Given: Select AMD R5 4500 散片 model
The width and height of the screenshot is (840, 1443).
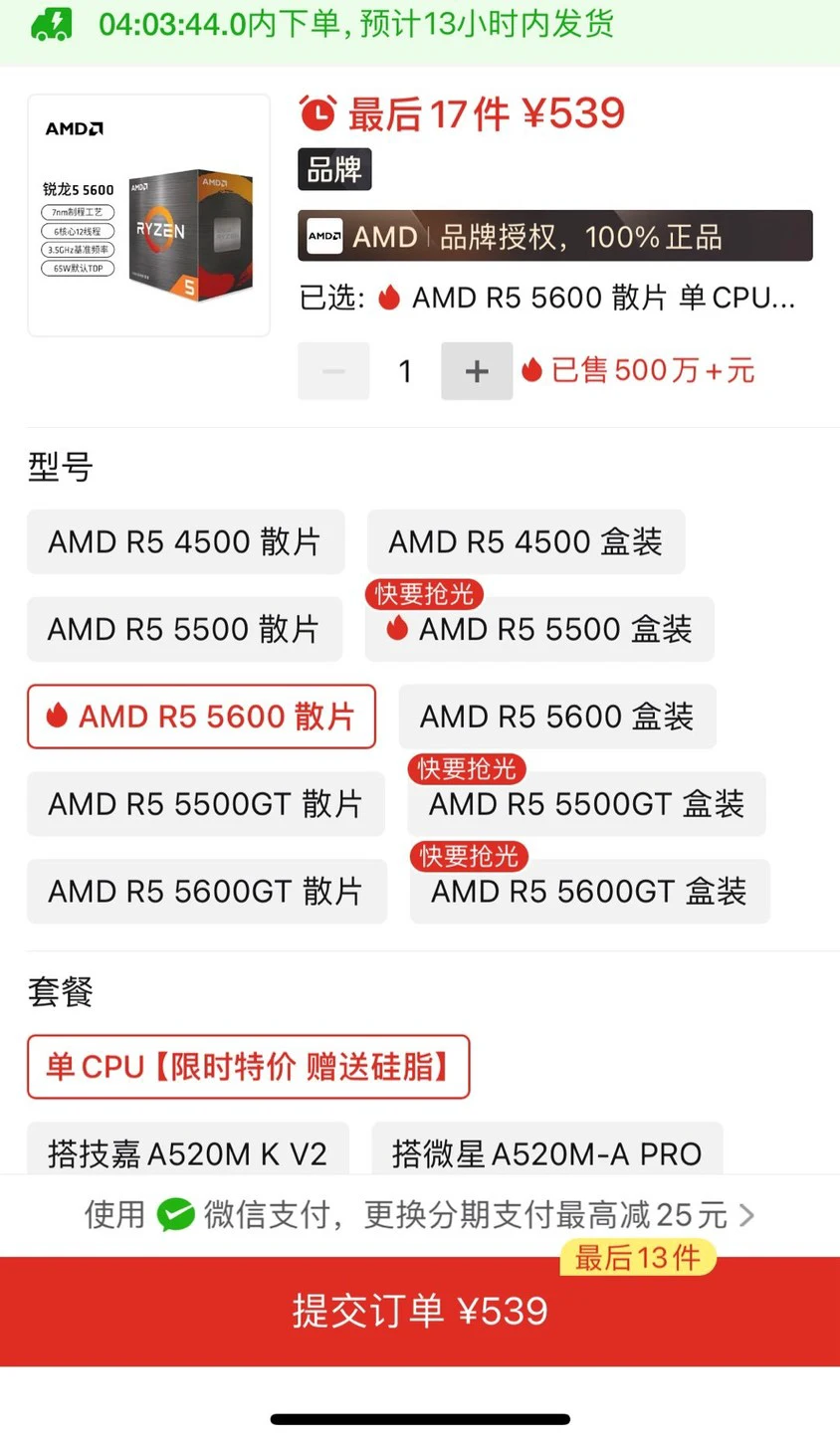Looking at the screenshot, I should tap(185, 542).
